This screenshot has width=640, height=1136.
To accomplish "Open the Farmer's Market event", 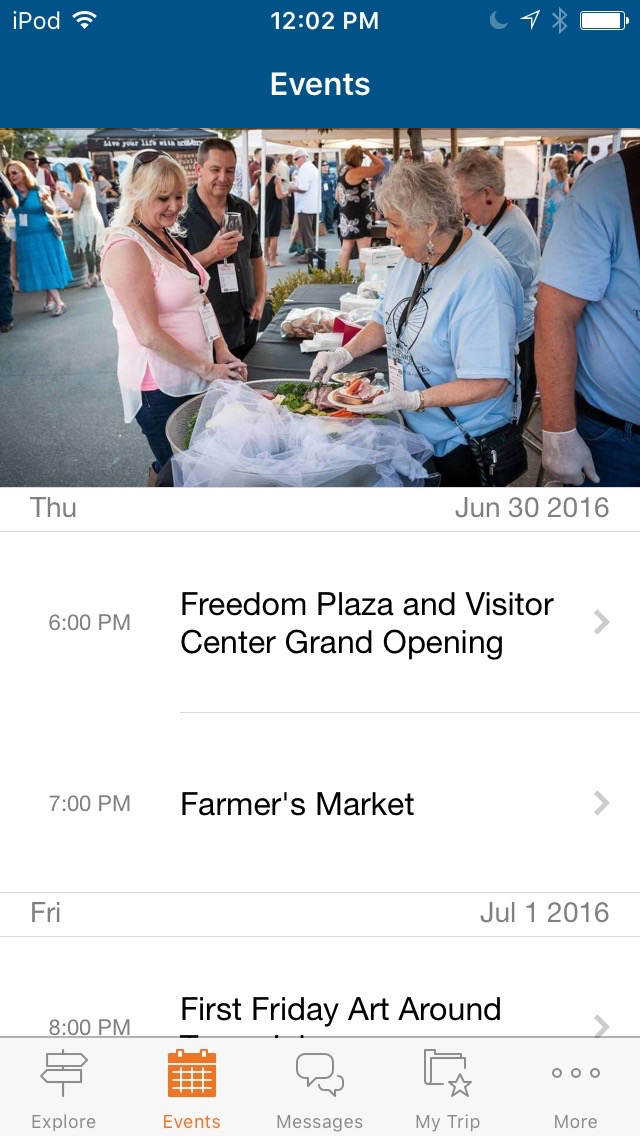I will 298,804.
